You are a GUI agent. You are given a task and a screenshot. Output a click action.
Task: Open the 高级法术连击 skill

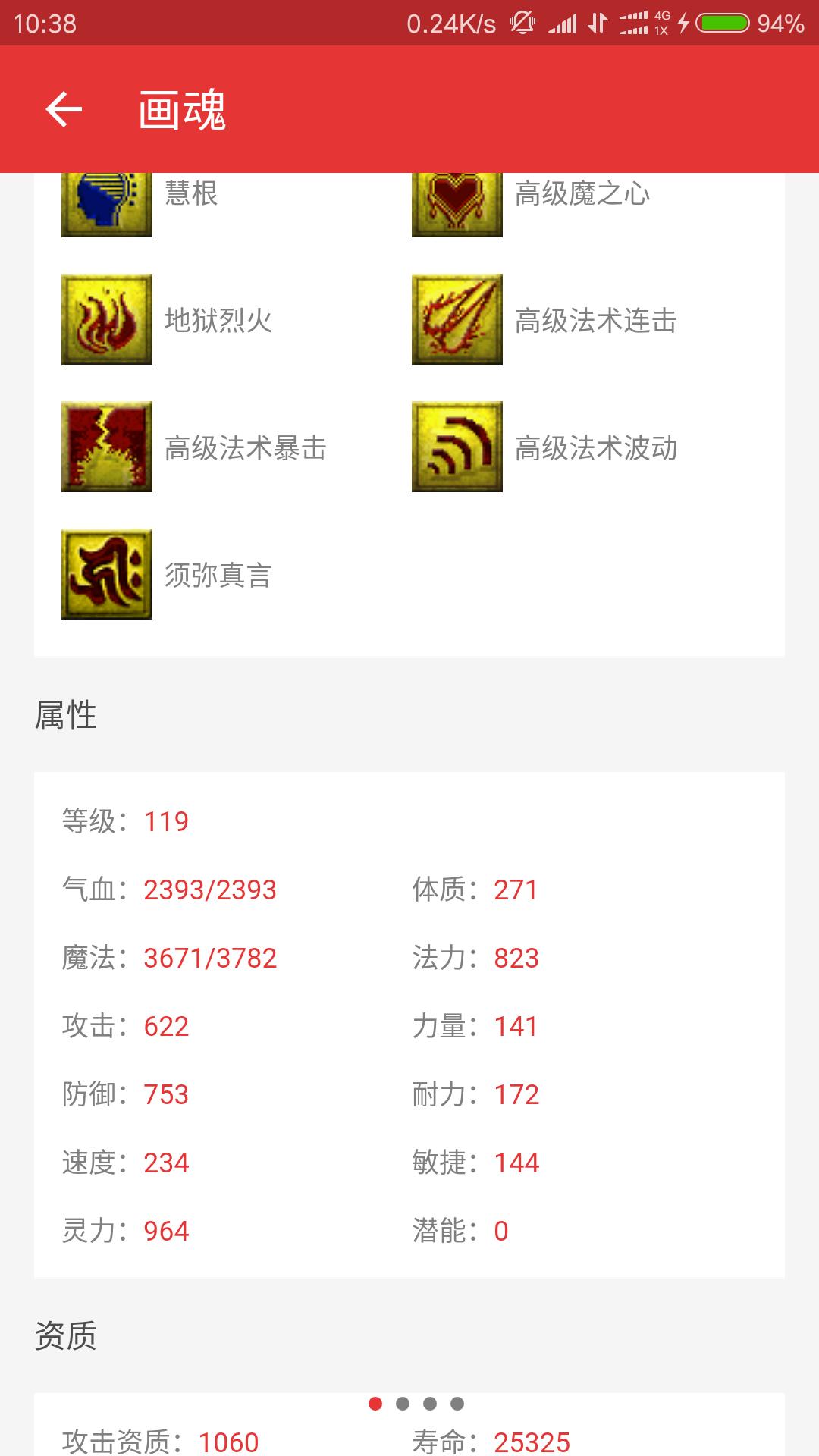[x=457, y=319]
